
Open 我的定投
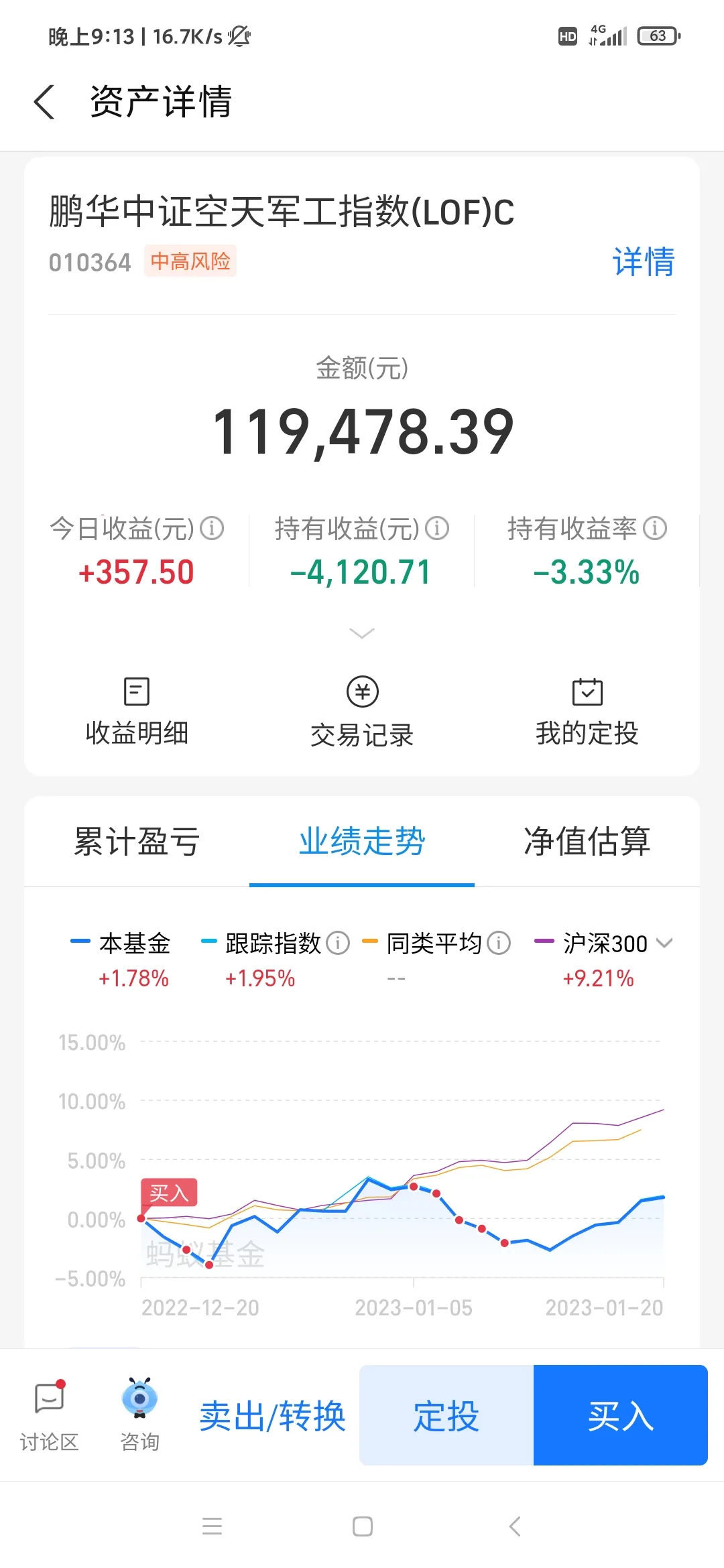click(587, 712)
